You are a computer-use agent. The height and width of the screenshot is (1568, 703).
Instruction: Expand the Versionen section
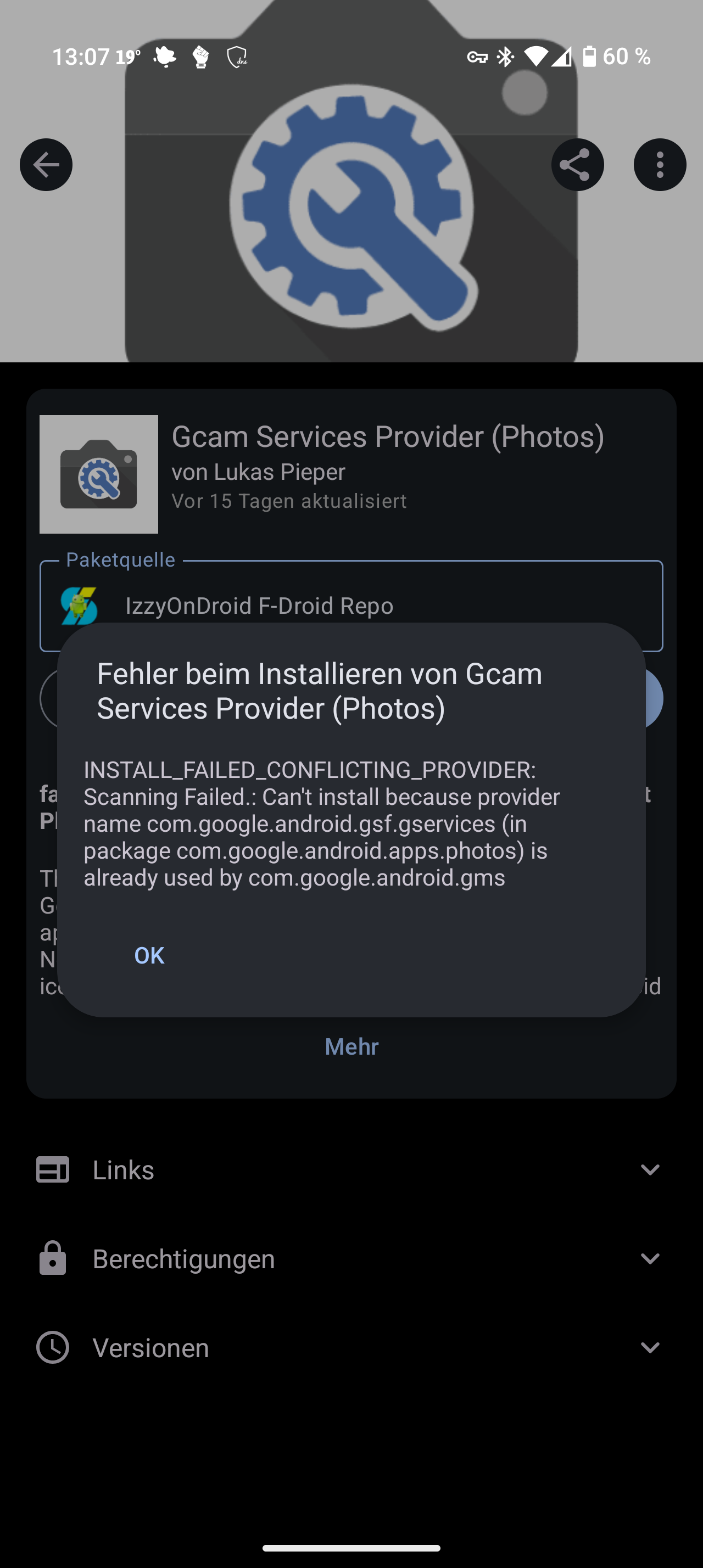[351, 1348]
